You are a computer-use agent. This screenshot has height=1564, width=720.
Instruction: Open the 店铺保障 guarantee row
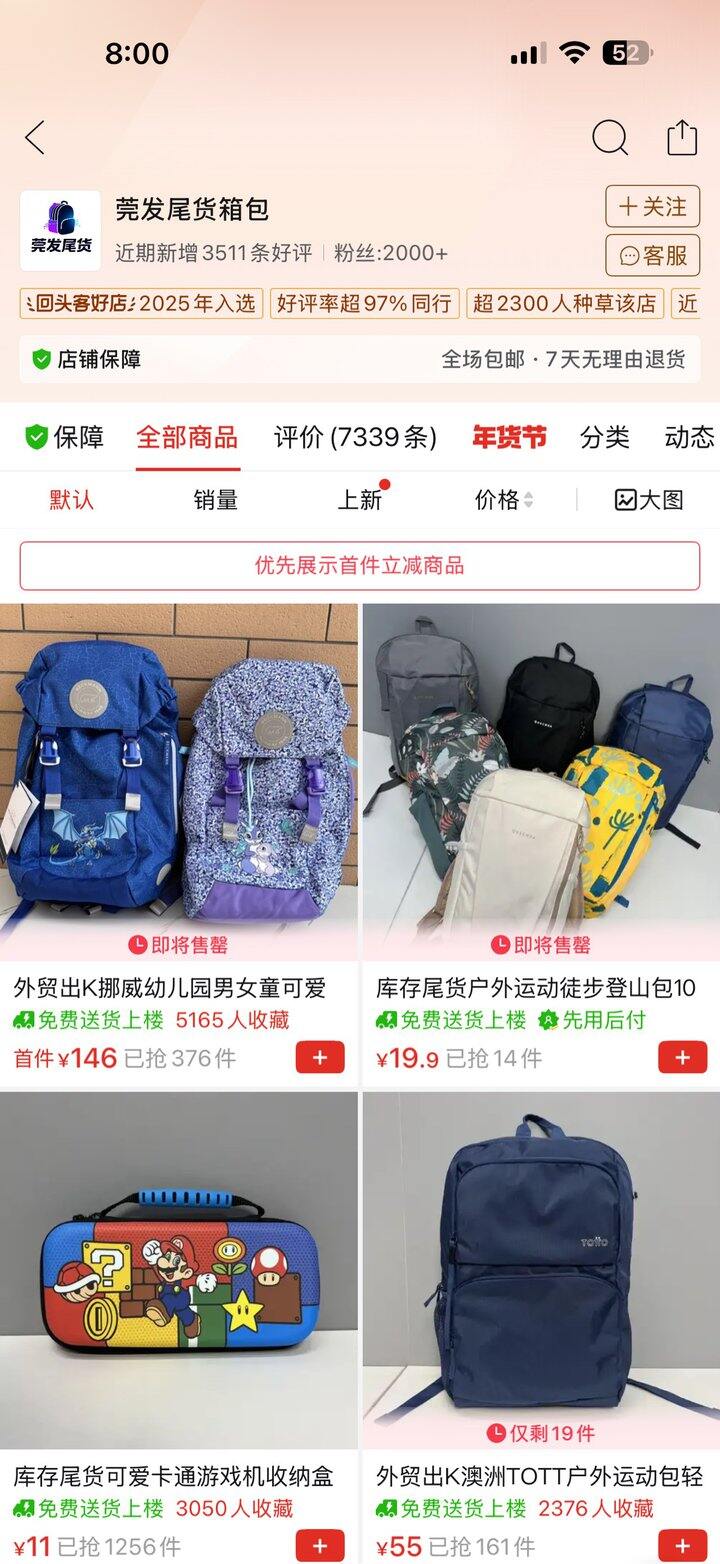[359, 359]
